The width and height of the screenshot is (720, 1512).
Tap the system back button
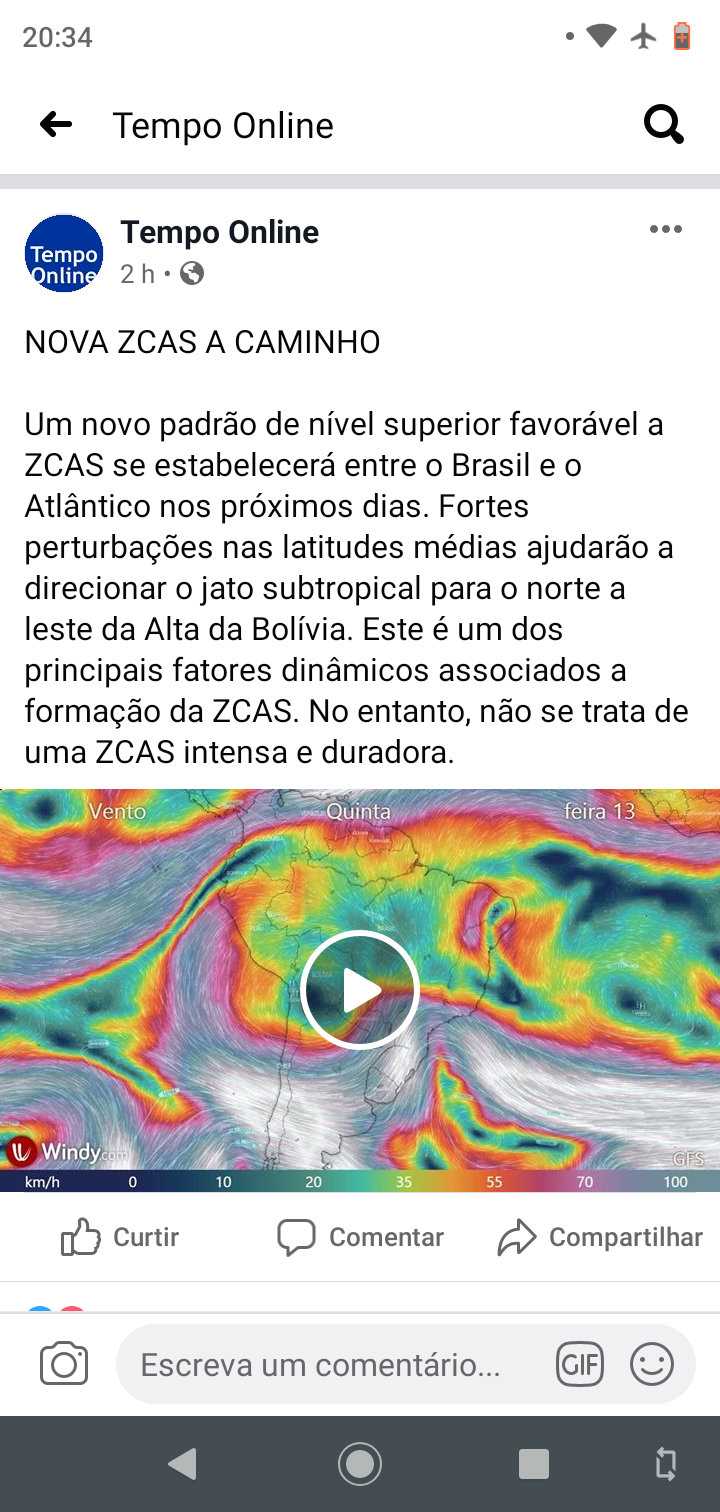pyautogui.click(x=181, y=1464)
